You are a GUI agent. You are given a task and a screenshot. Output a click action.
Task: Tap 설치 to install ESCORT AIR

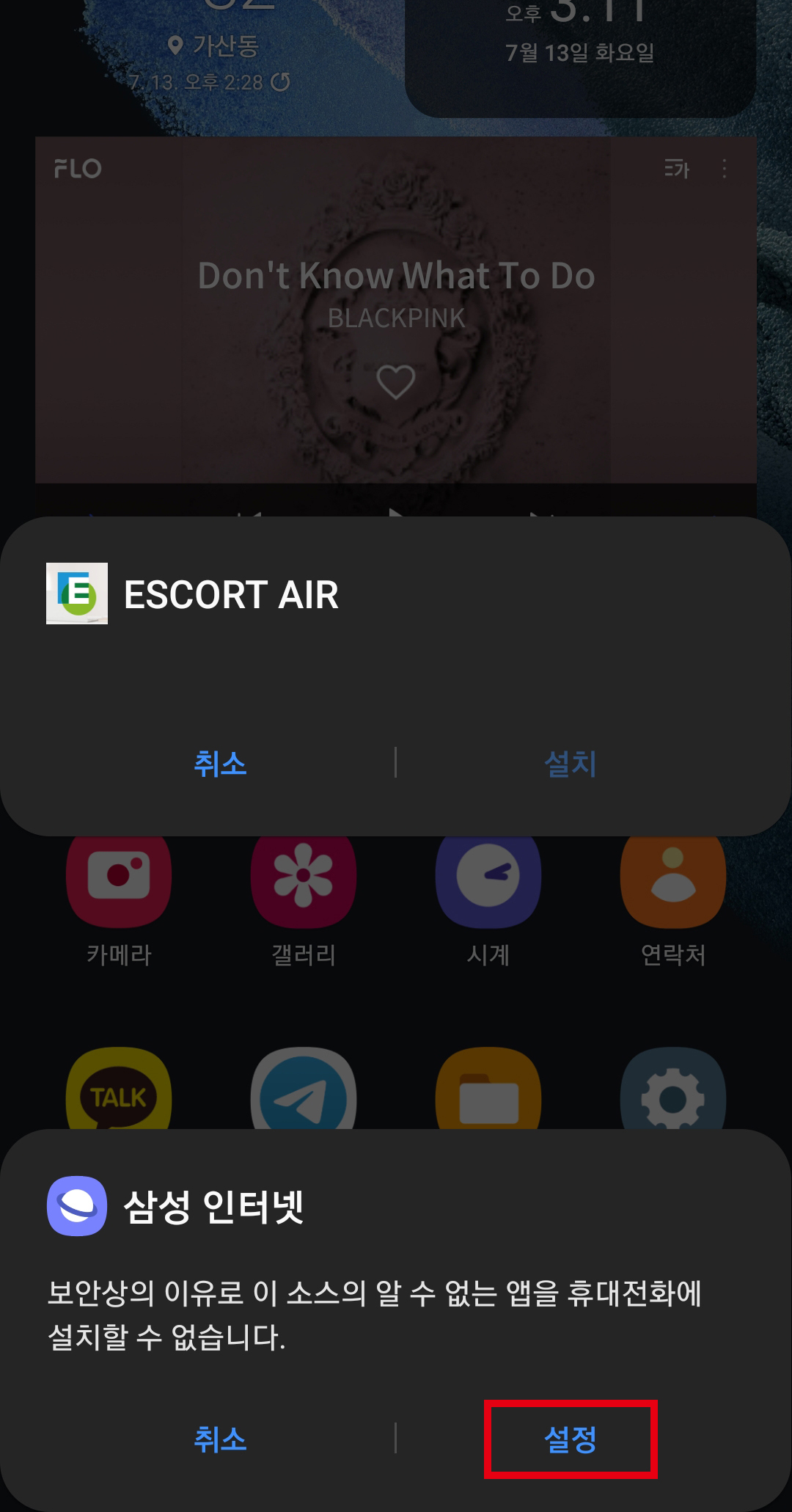(571, 764)
